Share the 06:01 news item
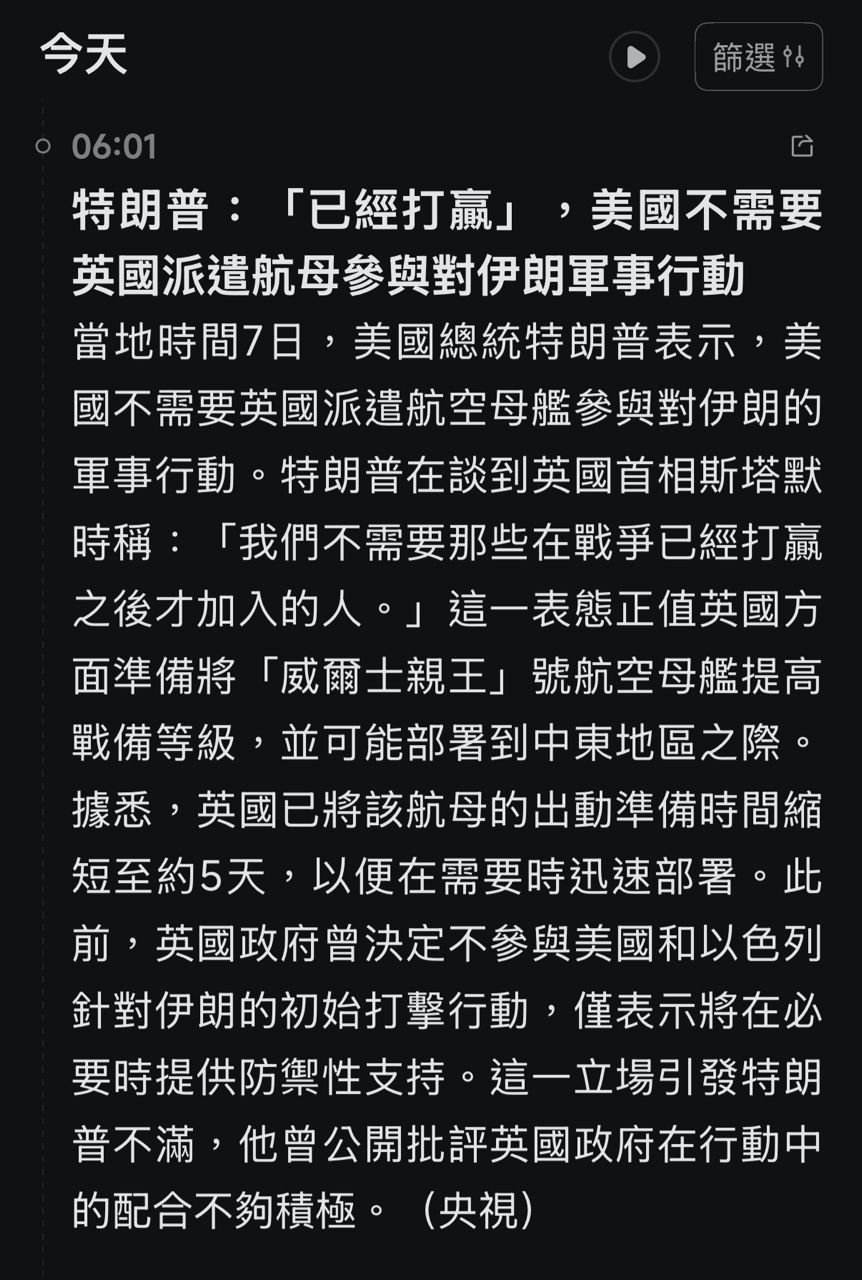This screenshot has width=862, height=1280. 801,147
